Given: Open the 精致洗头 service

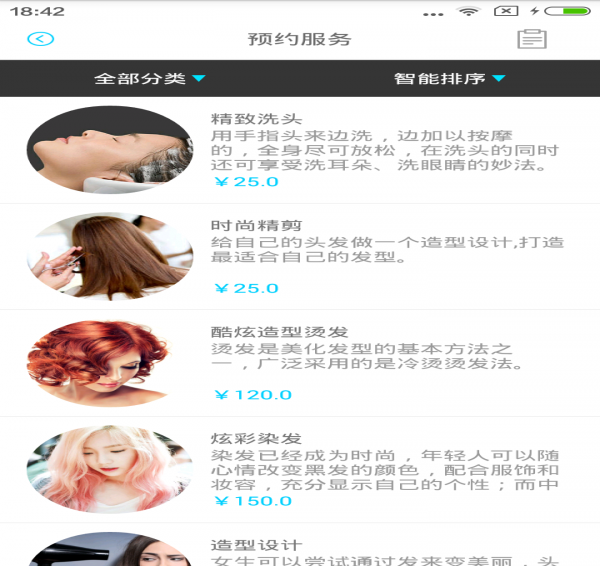Looking at the screenshot, I should click(300, 150).
